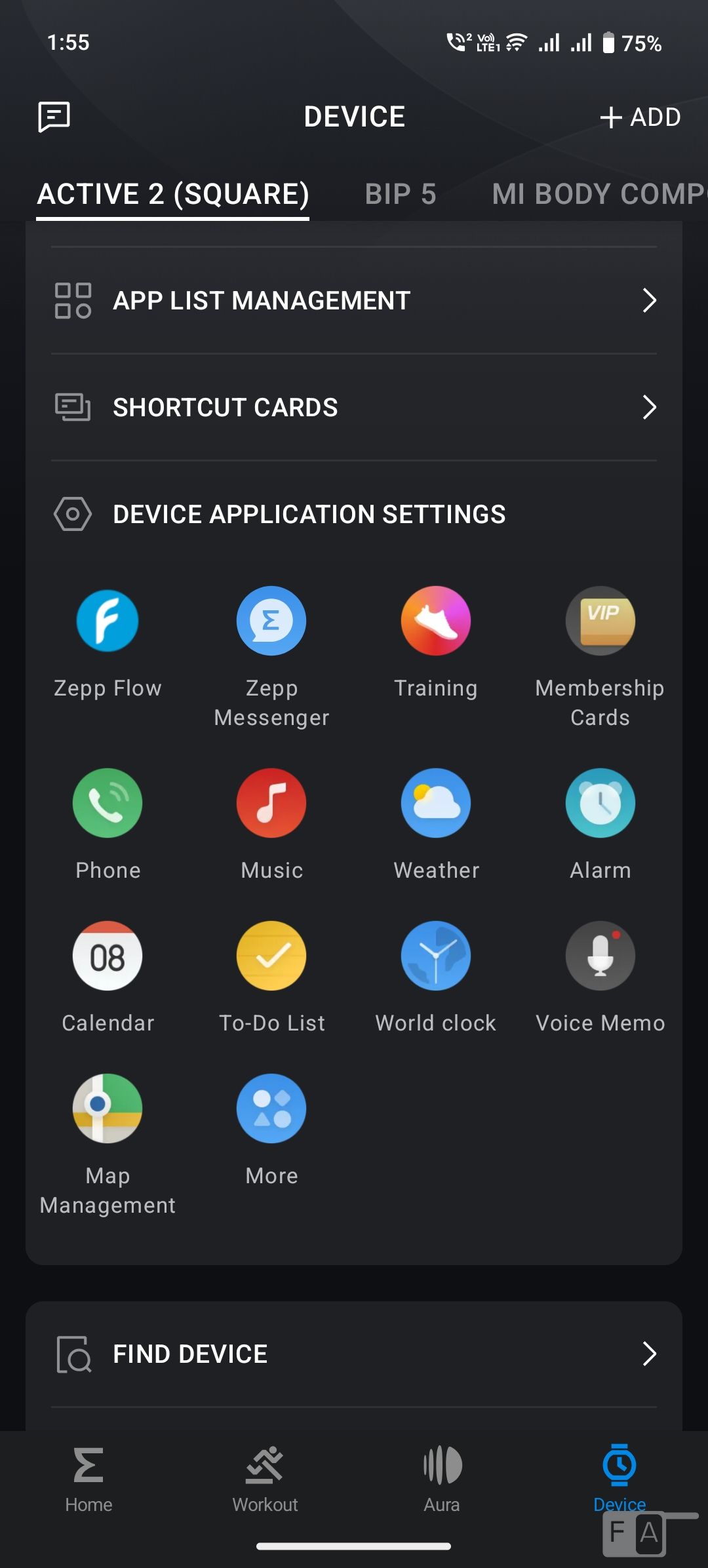Switch to the BIP 5 device tab
The width and height of the screenshot is (708, 1568).
pyautogui.click(x=400, y=194)
